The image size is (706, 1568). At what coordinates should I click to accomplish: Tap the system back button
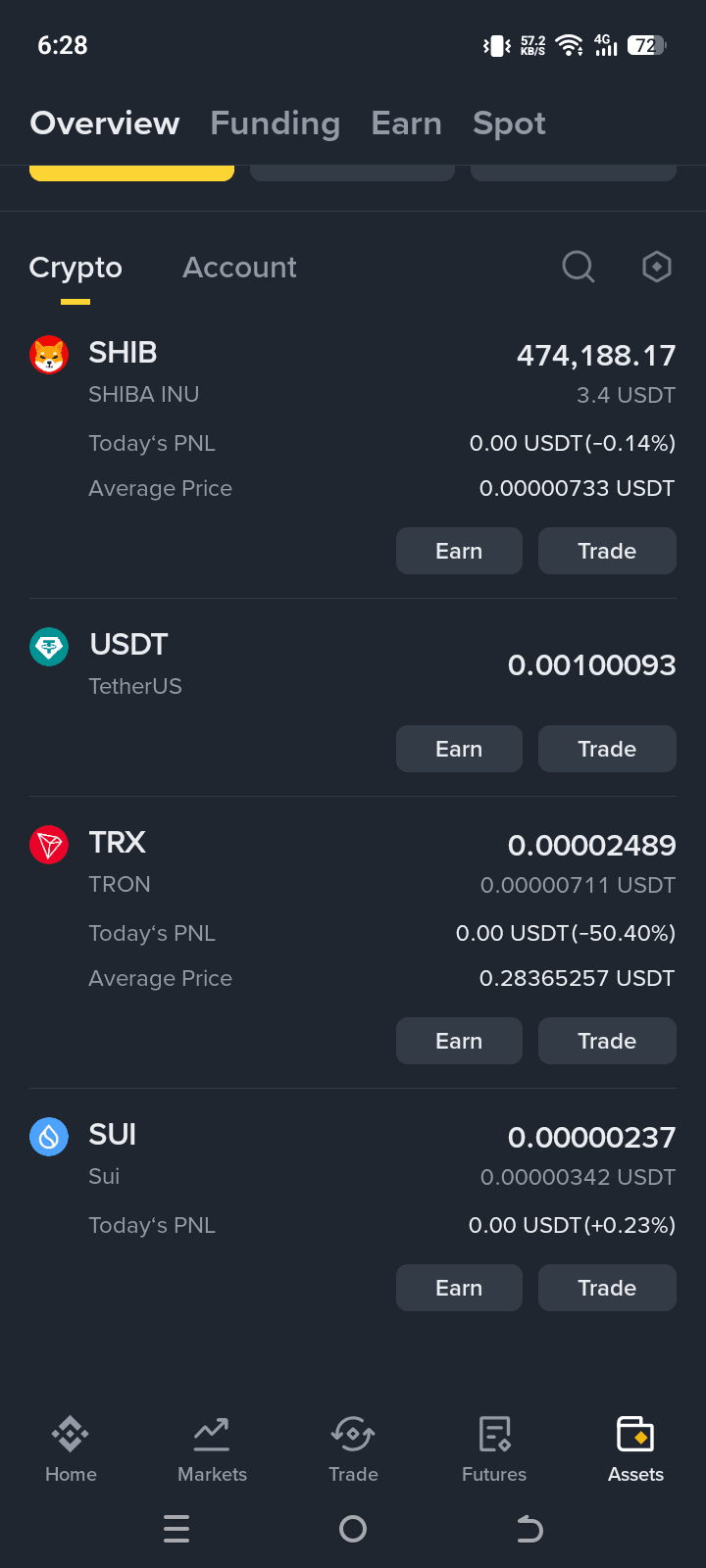[529, 1529]
